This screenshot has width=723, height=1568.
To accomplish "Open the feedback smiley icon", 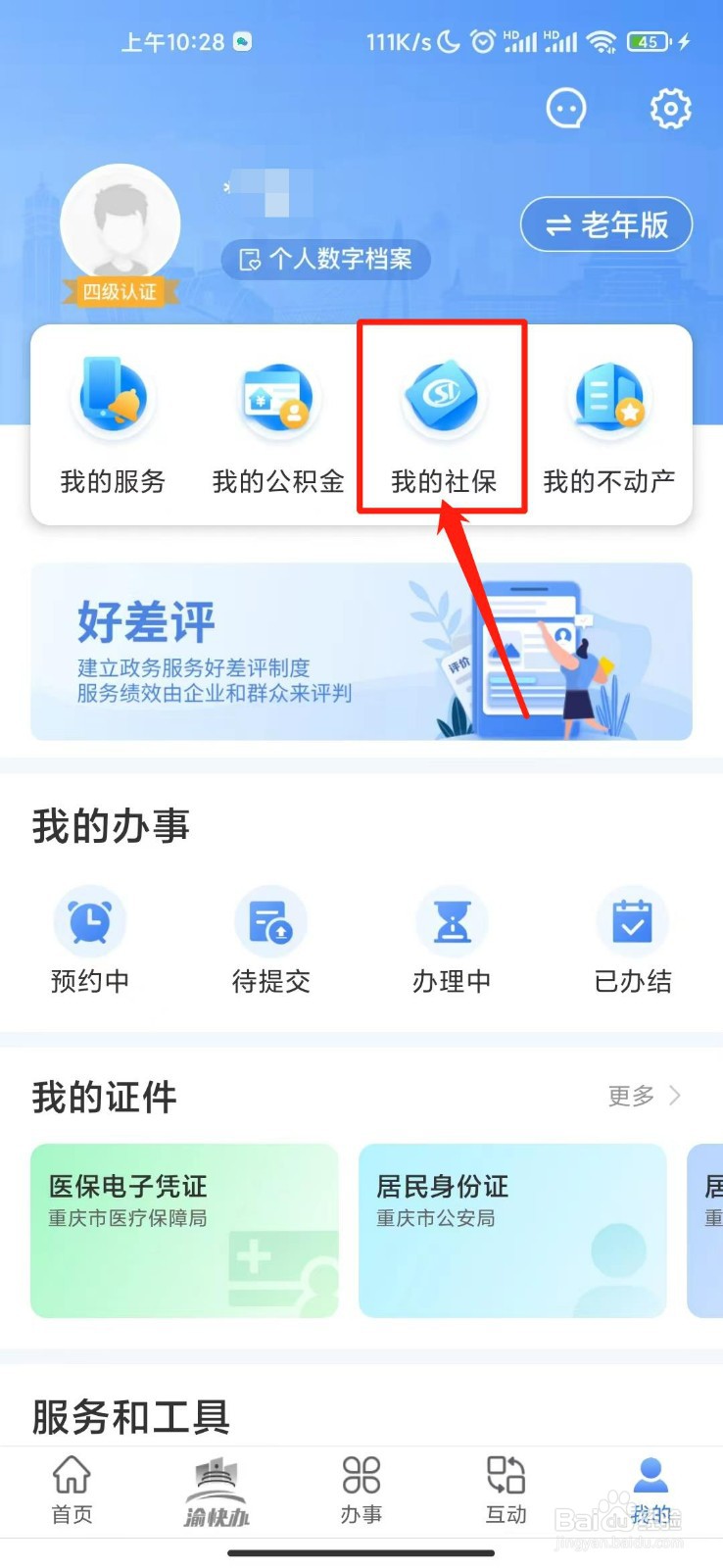I will [x=565, y=109].
